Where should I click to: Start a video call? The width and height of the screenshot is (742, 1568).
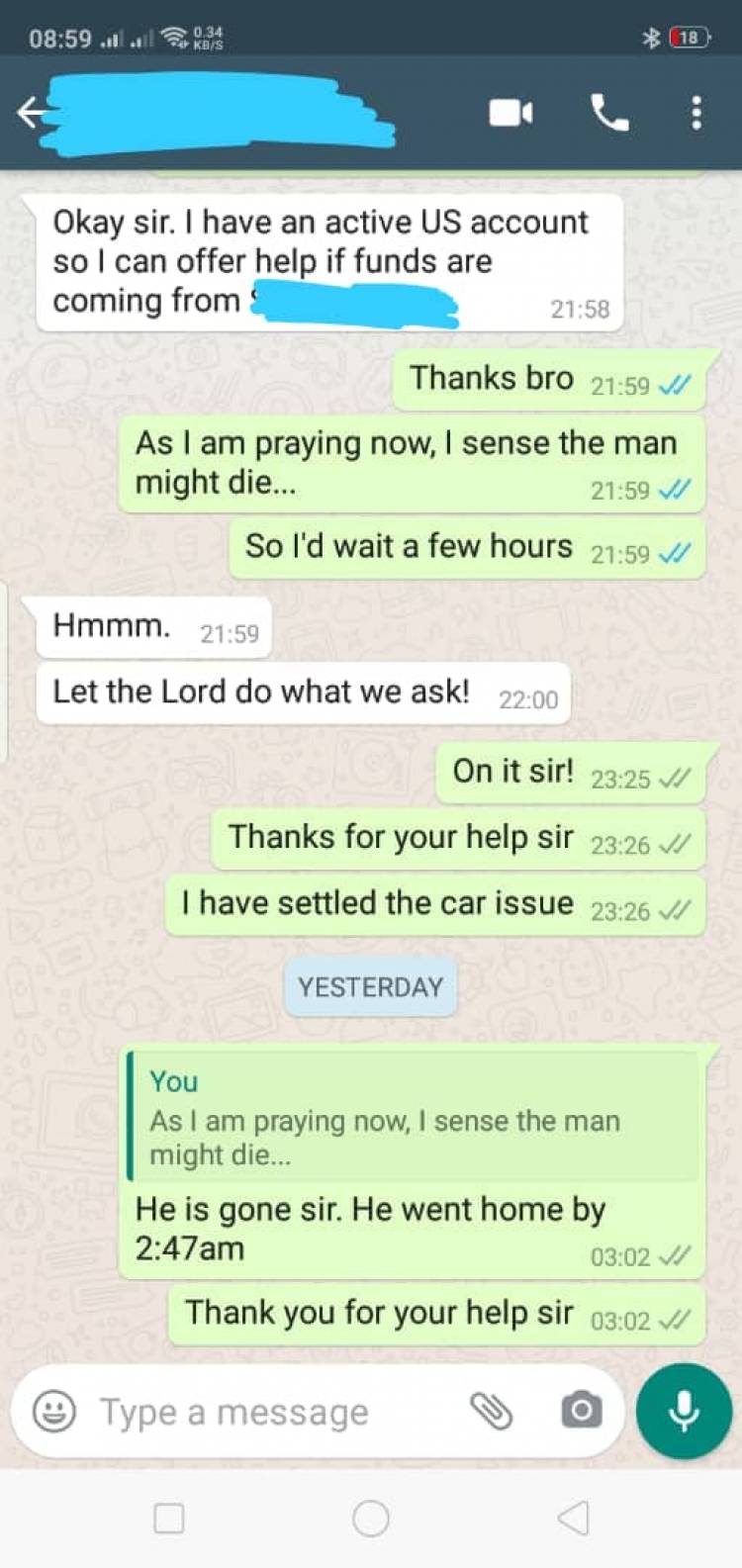pyautogui.click(x=510, y=114)
